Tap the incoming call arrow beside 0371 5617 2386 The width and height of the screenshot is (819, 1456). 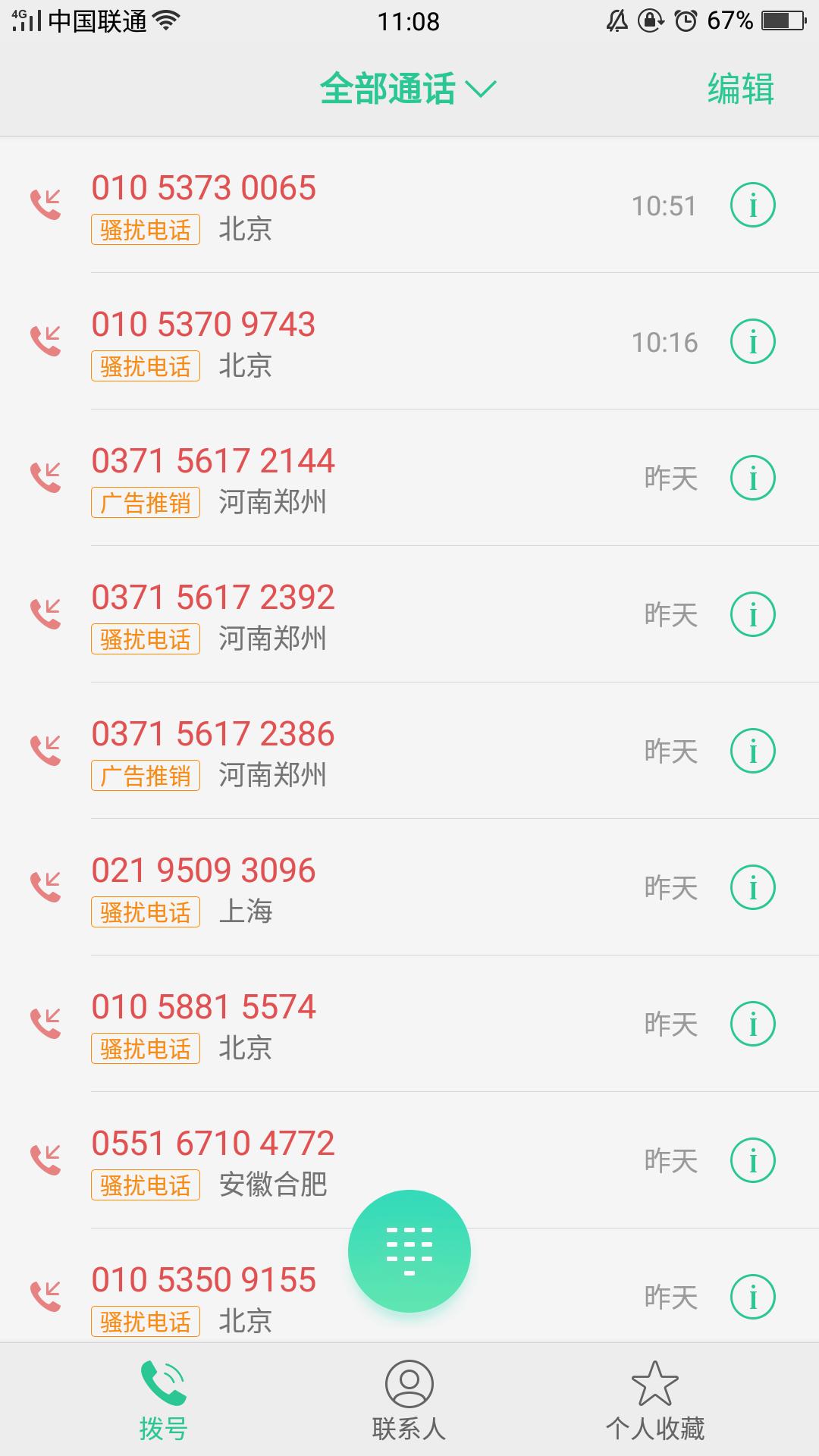(47, 751)
